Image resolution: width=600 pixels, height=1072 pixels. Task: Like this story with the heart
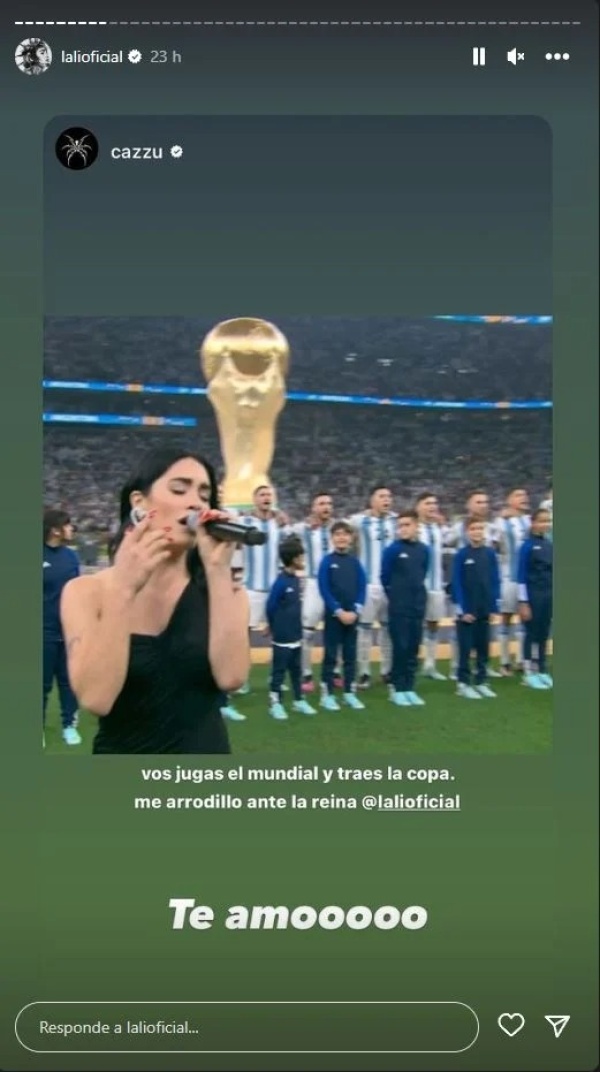[511, 1025]
